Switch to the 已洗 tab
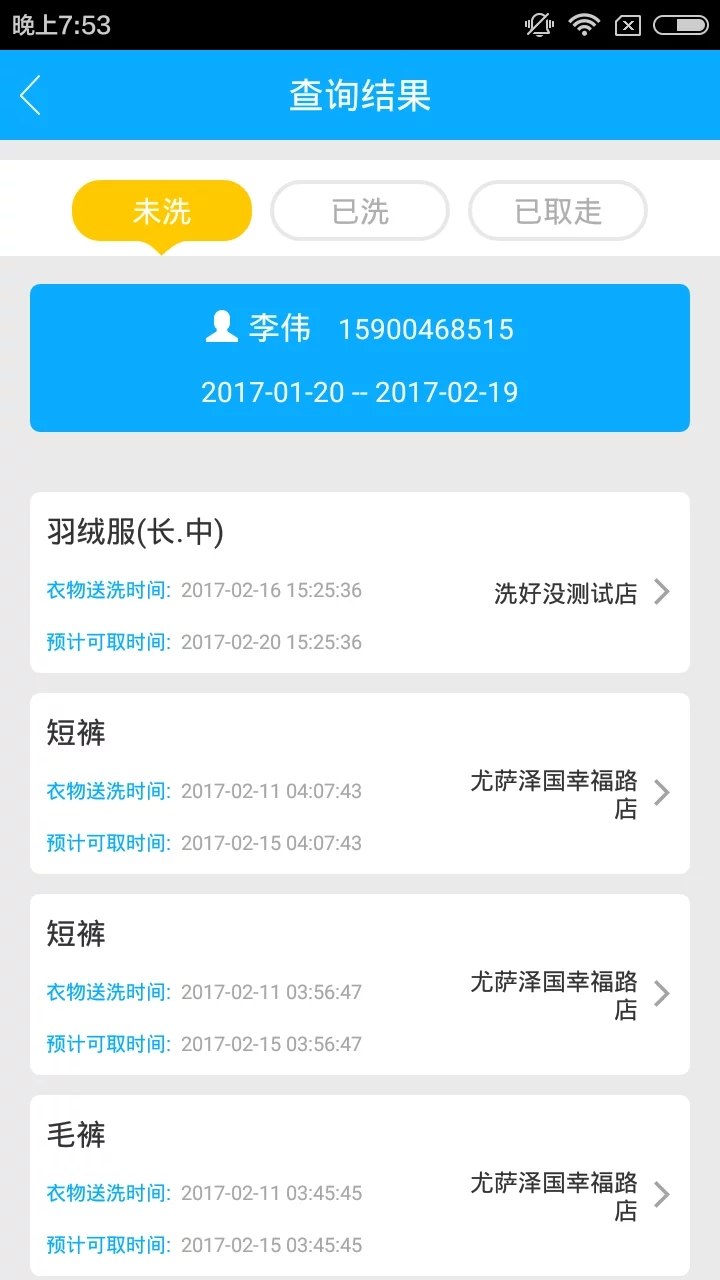This screenshot has width=720, height=1280. point(360,211)
